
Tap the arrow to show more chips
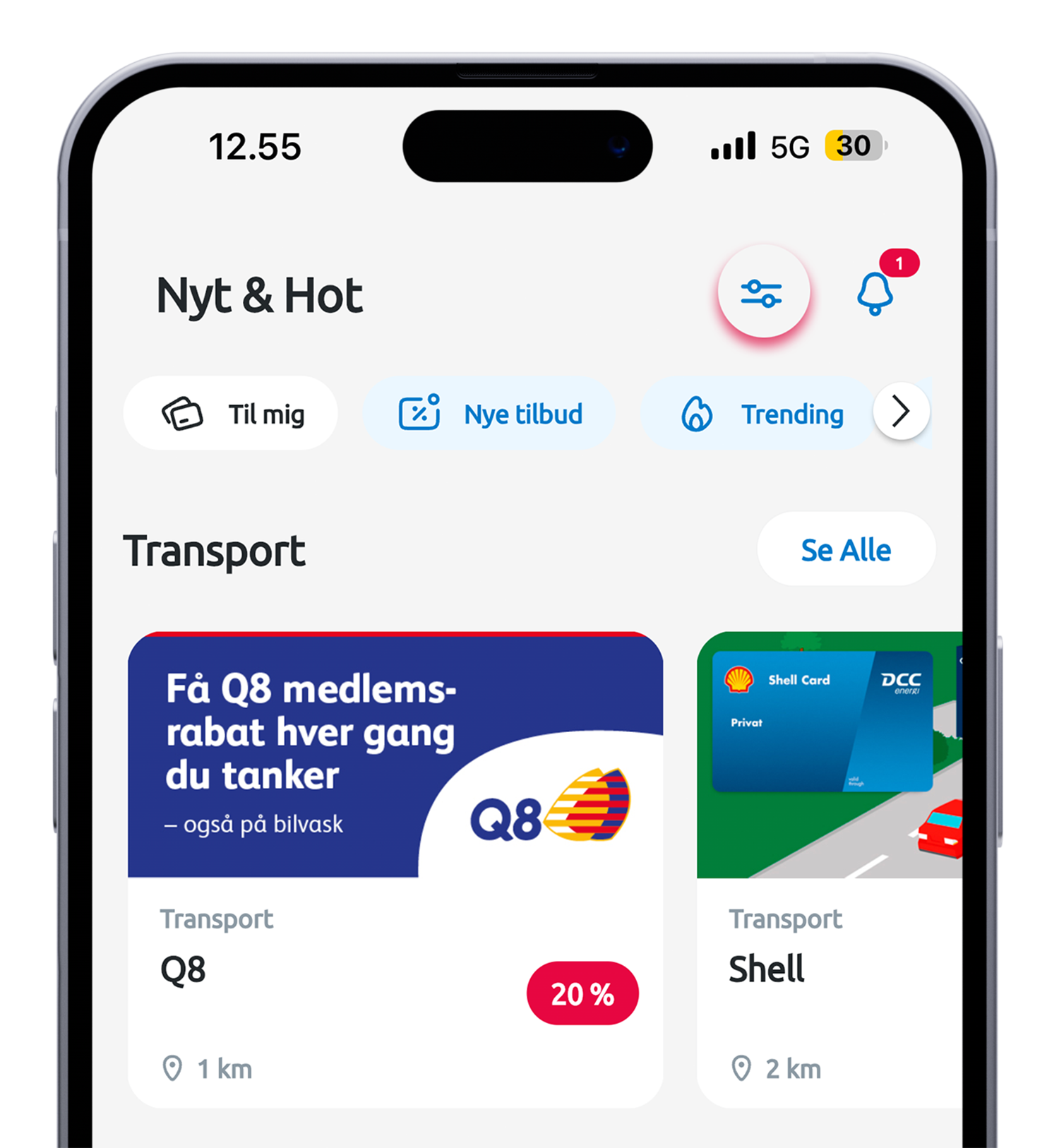point(901,412)
